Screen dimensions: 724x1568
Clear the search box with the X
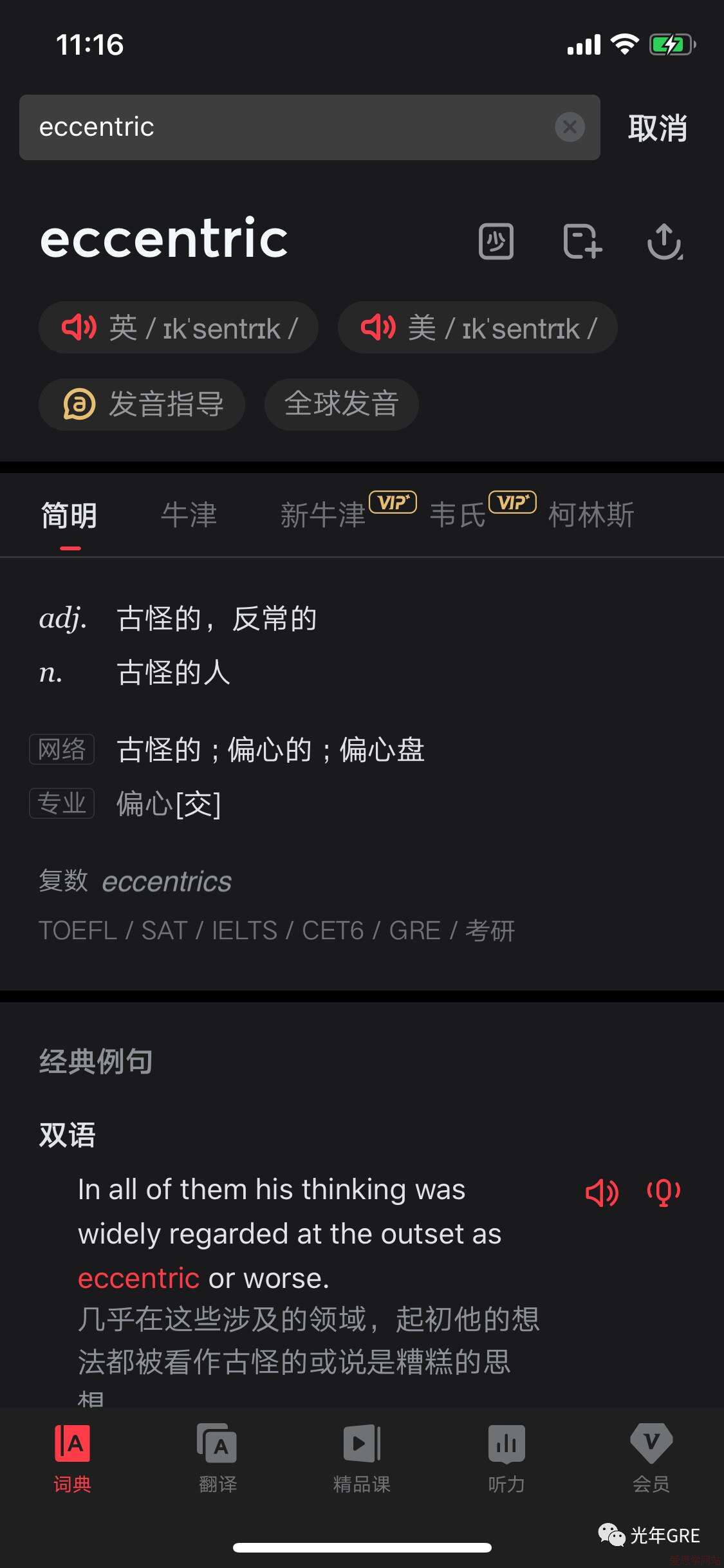(570, 127)
